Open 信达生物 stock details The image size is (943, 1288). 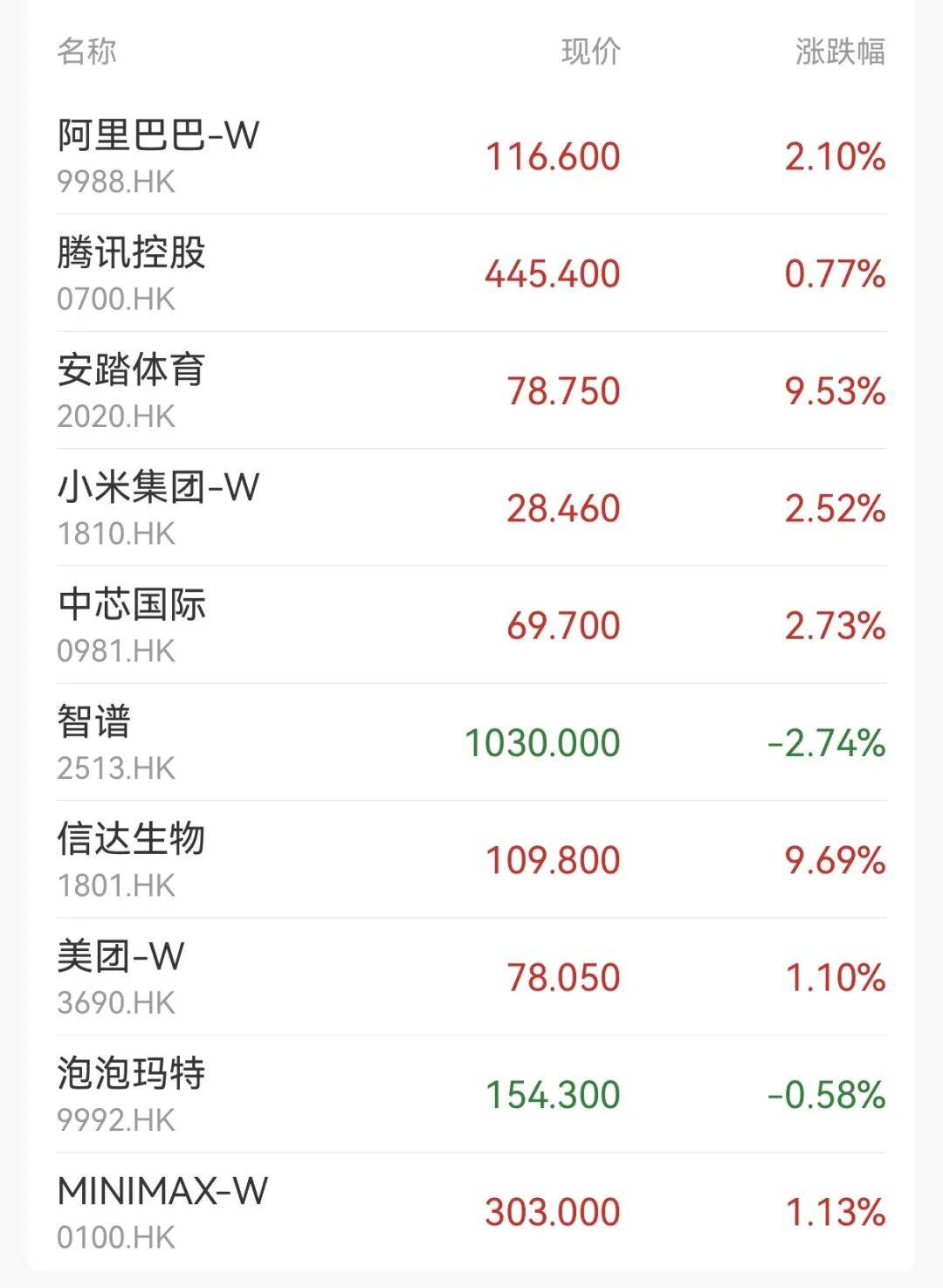click(x=471, y=859)
